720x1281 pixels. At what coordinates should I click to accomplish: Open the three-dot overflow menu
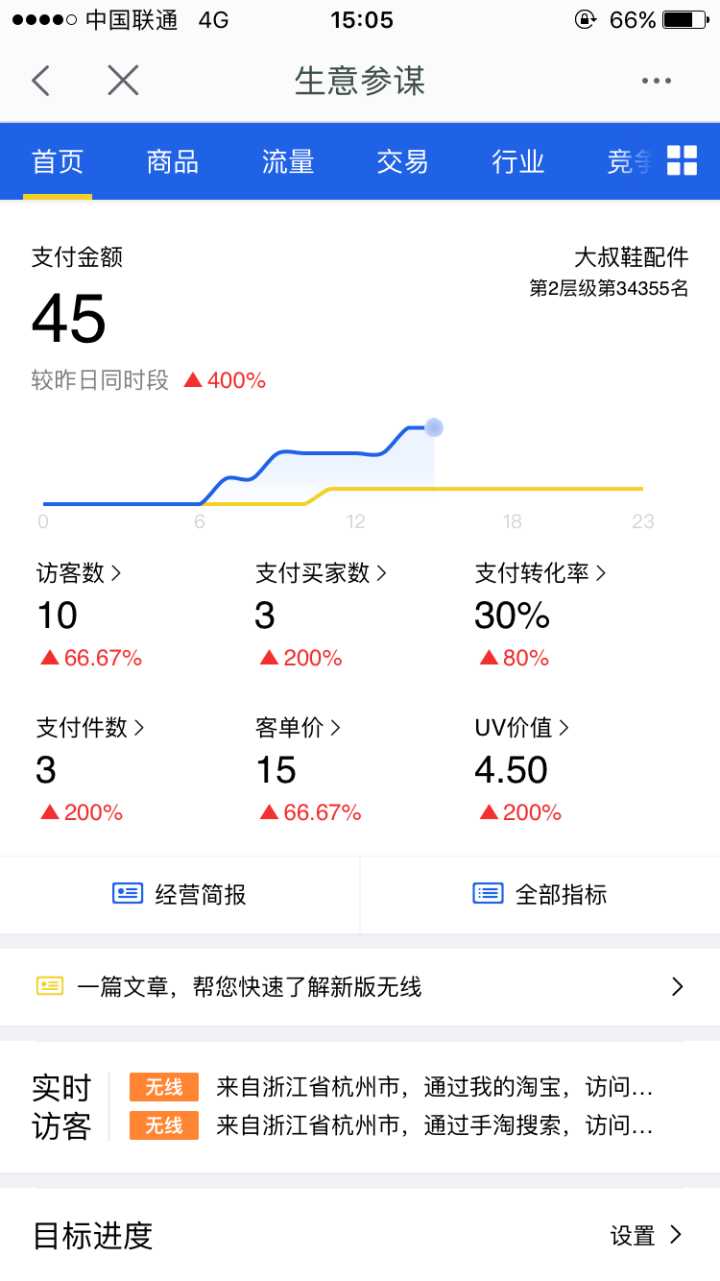click(656, 81)
